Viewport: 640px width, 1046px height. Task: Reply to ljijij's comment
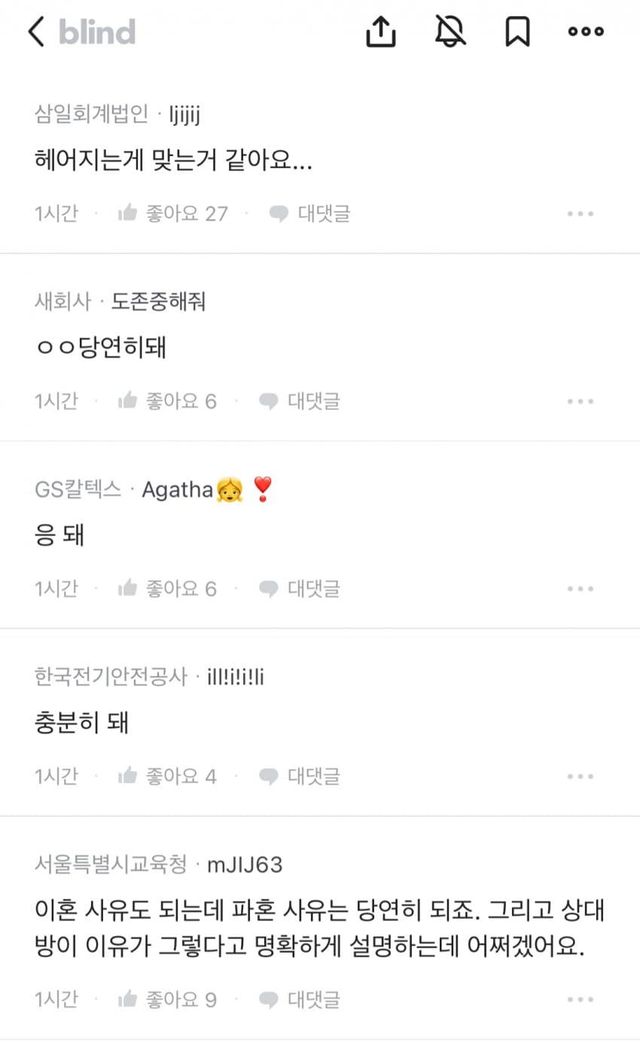coord(310,213)
